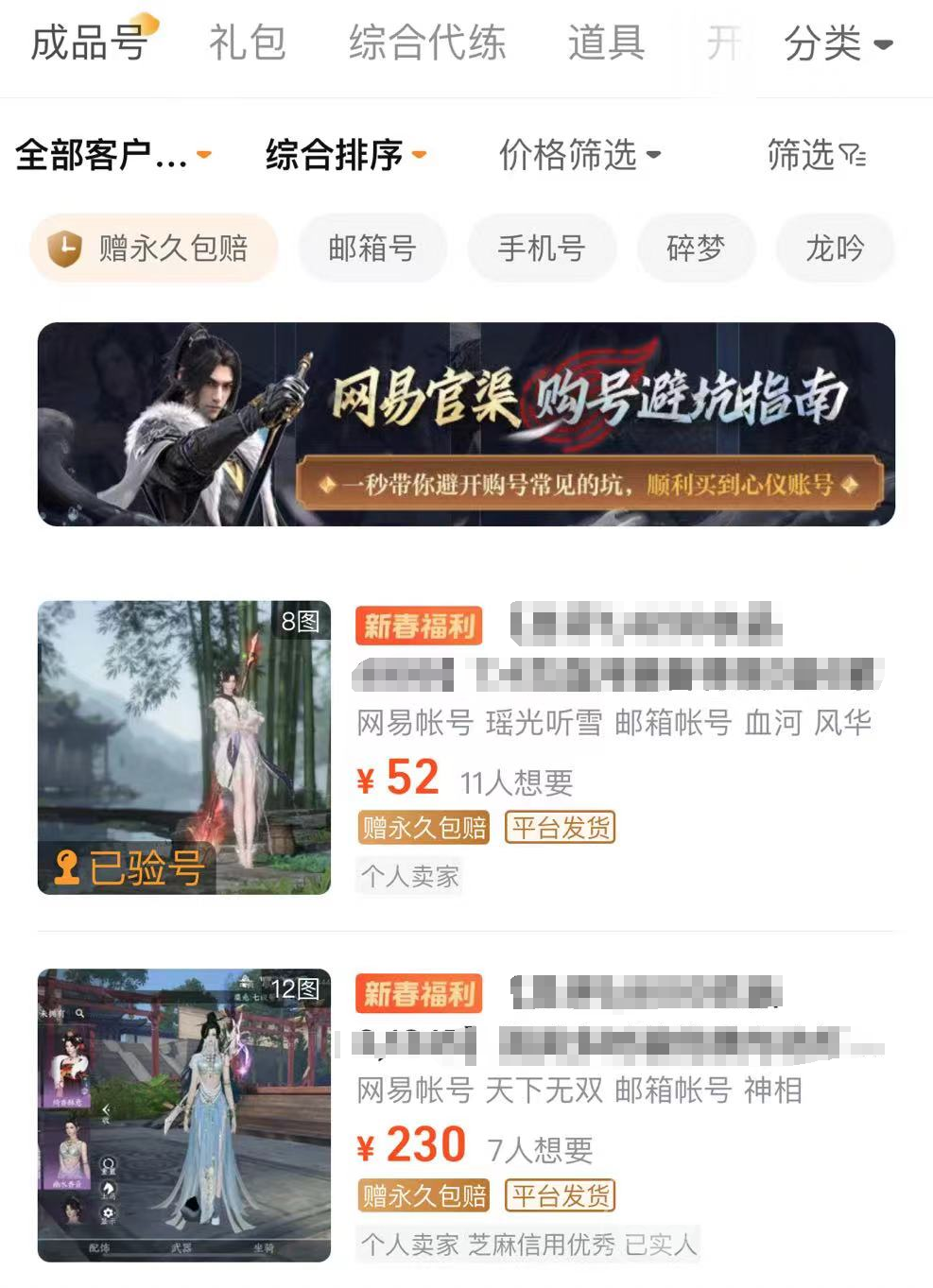
Task: Open the 全部客户 dropdown
Action: click(112, 154)
